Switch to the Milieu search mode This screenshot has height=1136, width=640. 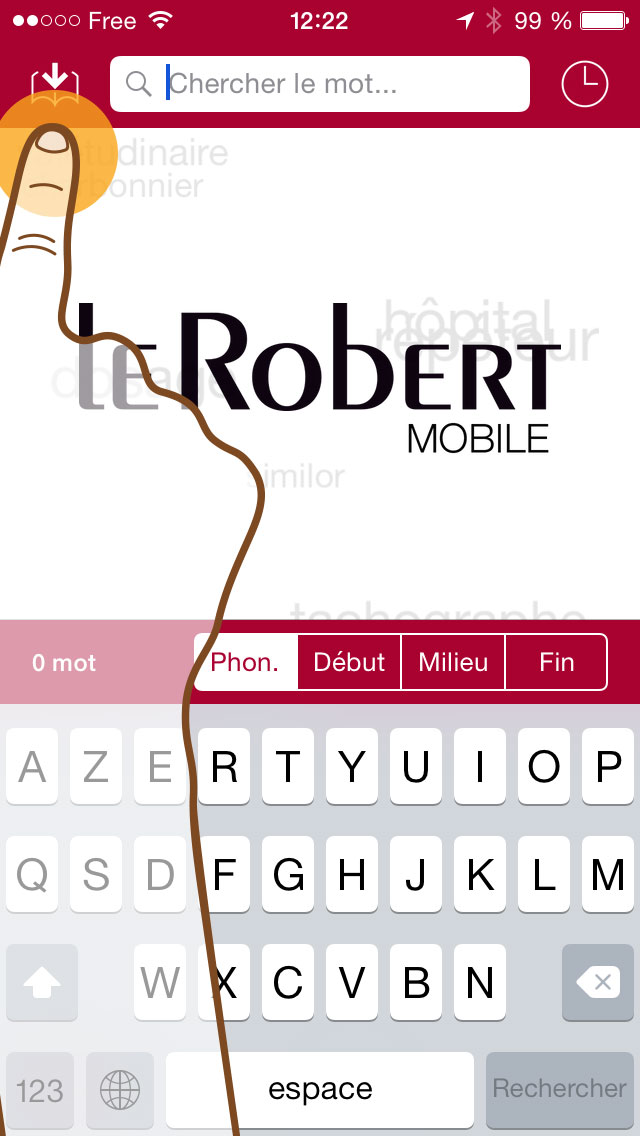(x=453, y=662)
